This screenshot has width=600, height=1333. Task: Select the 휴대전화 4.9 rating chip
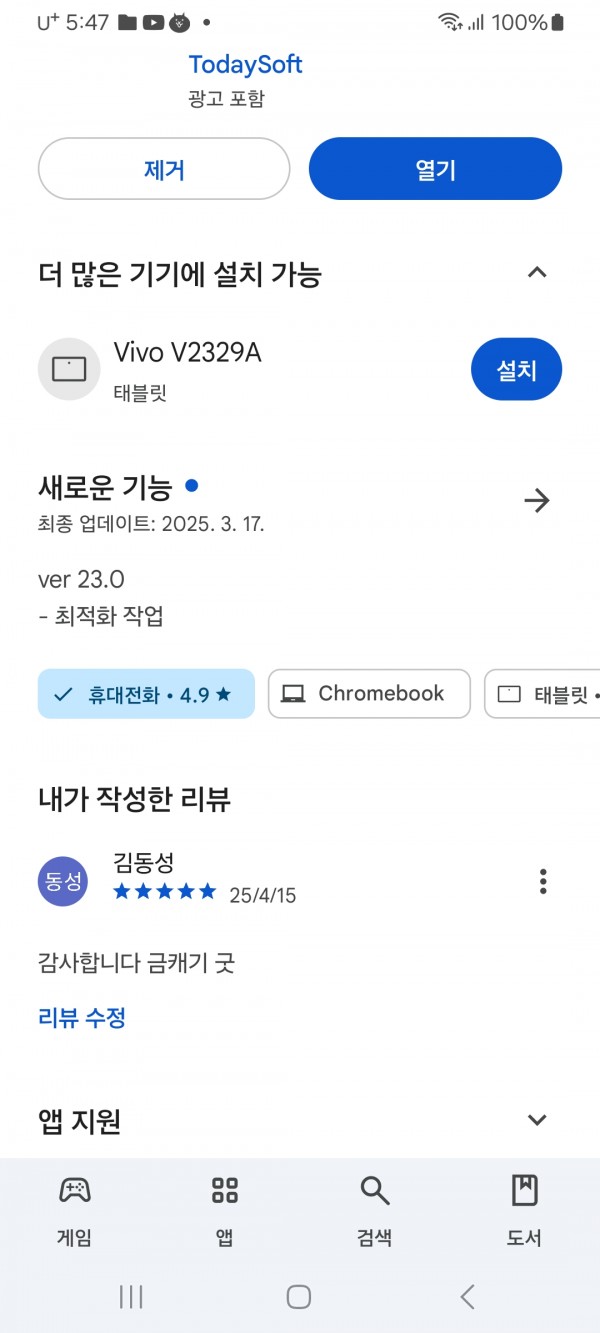click(146, 694)
